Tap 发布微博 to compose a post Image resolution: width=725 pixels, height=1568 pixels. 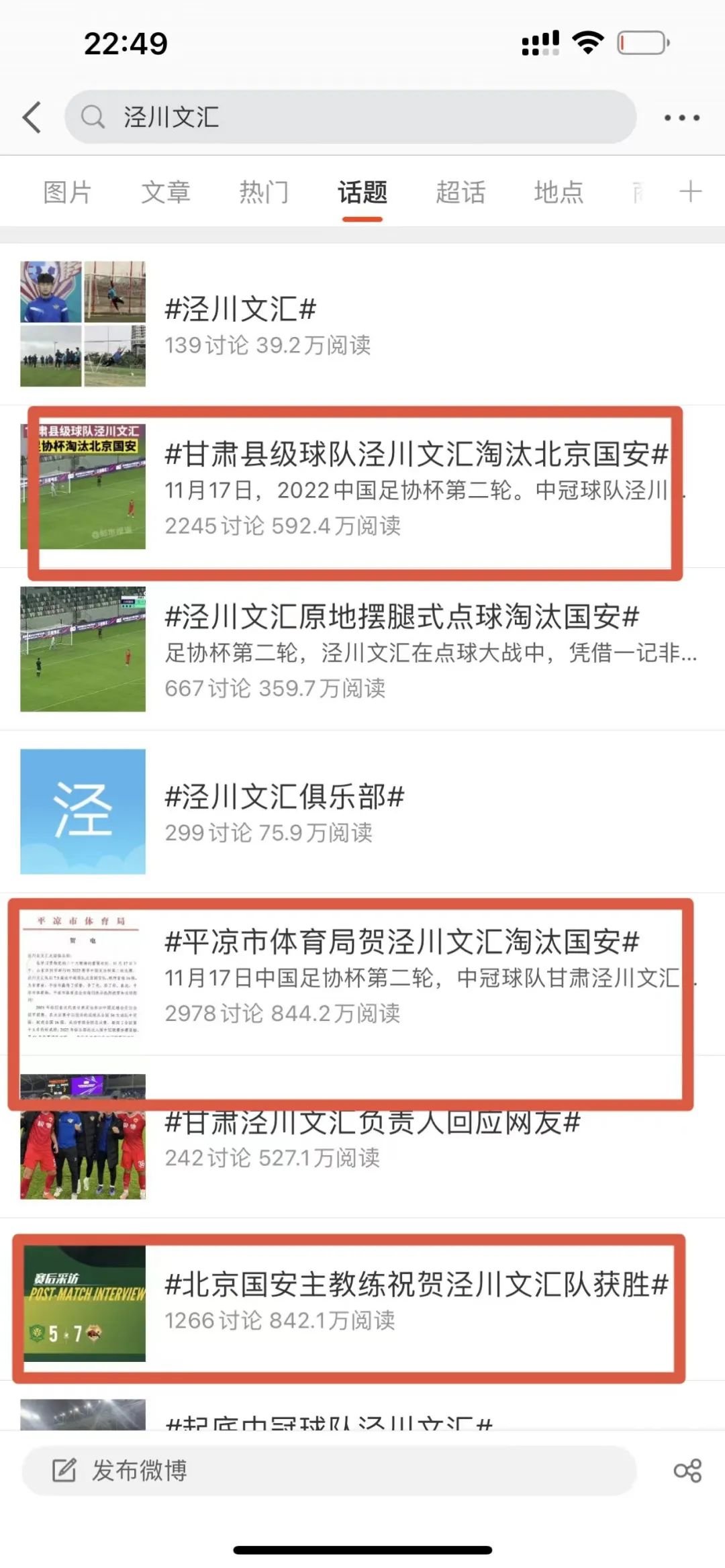pos(329,1471)
